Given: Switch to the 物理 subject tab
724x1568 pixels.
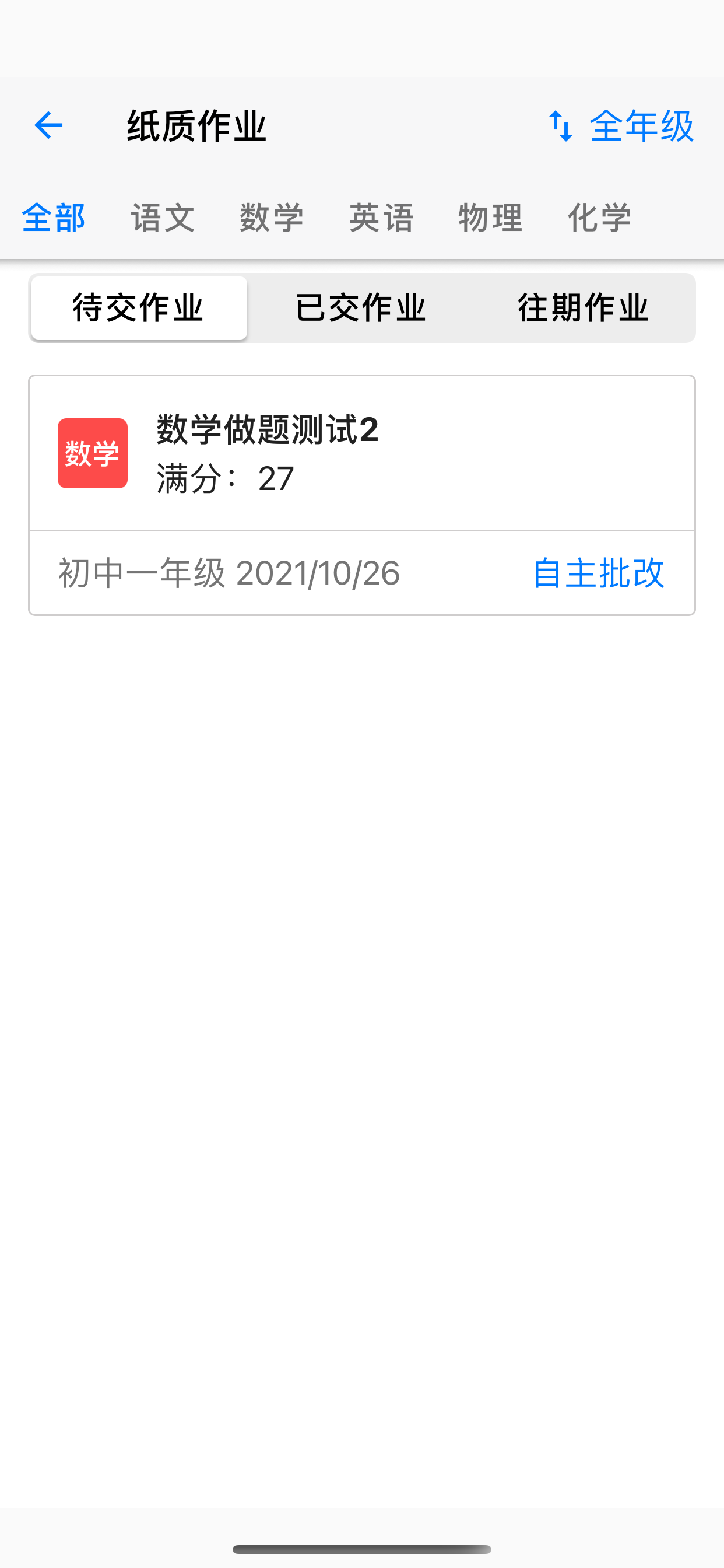Looking at the screenshot, I should [x=490, y=218].
